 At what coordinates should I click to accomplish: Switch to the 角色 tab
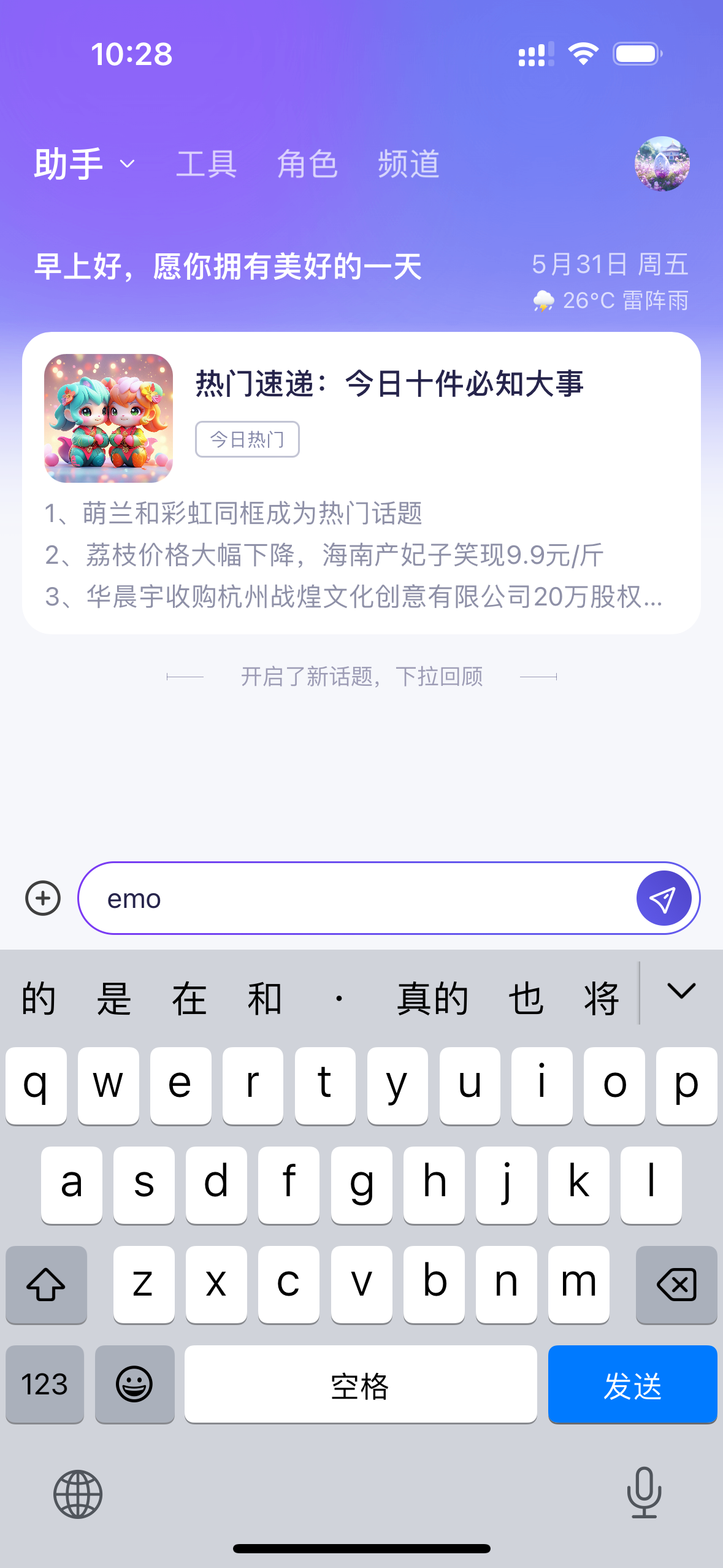(307, 164)
